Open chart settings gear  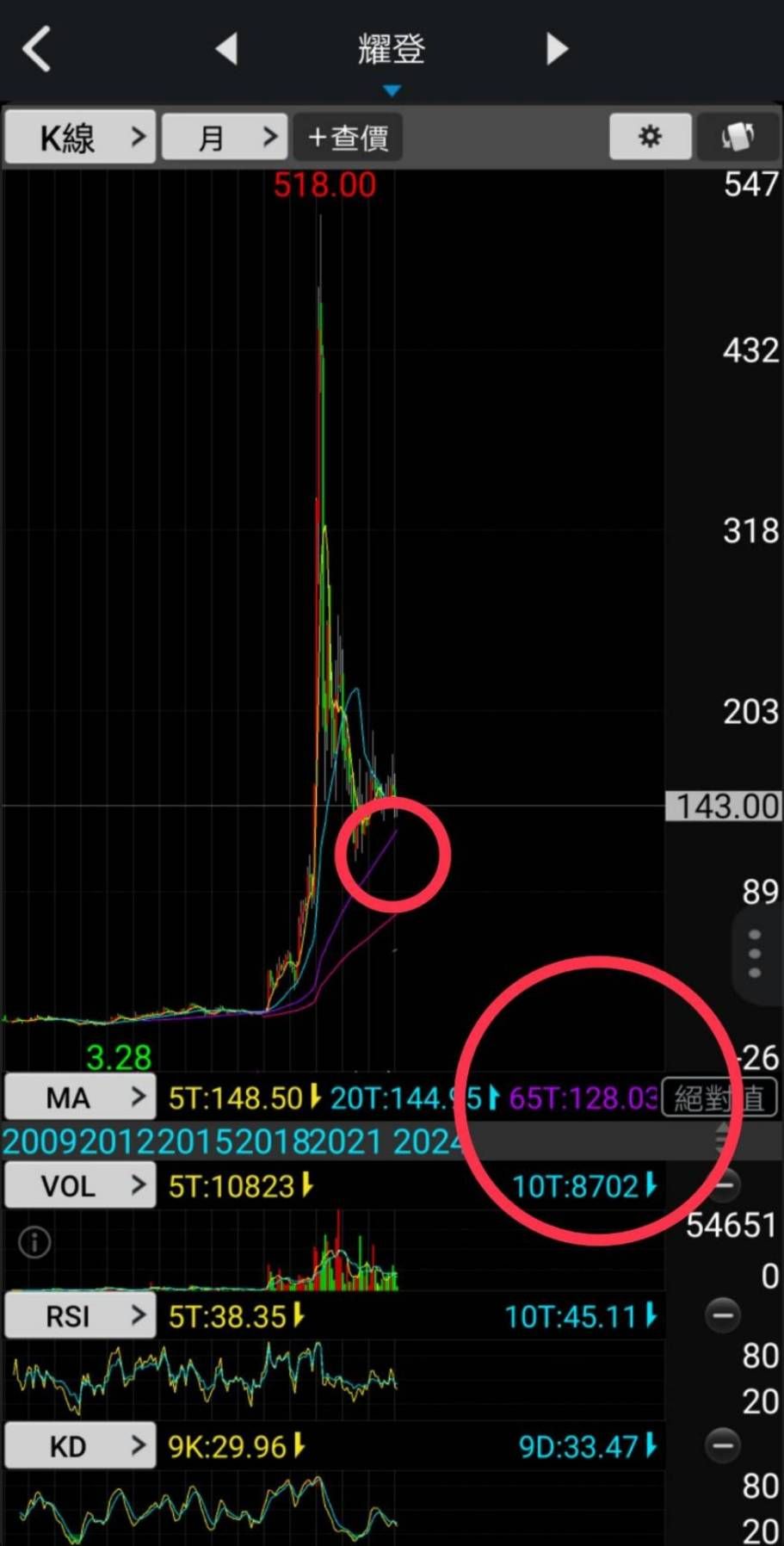point(650,136)
